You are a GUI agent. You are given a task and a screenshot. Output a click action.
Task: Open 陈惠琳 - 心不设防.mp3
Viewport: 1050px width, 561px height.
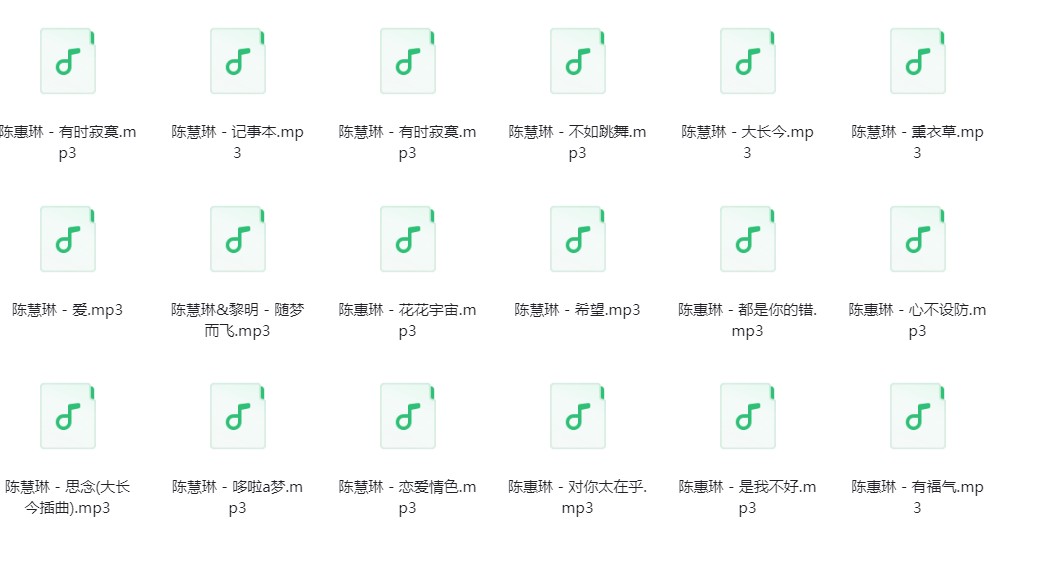[918, 239]
